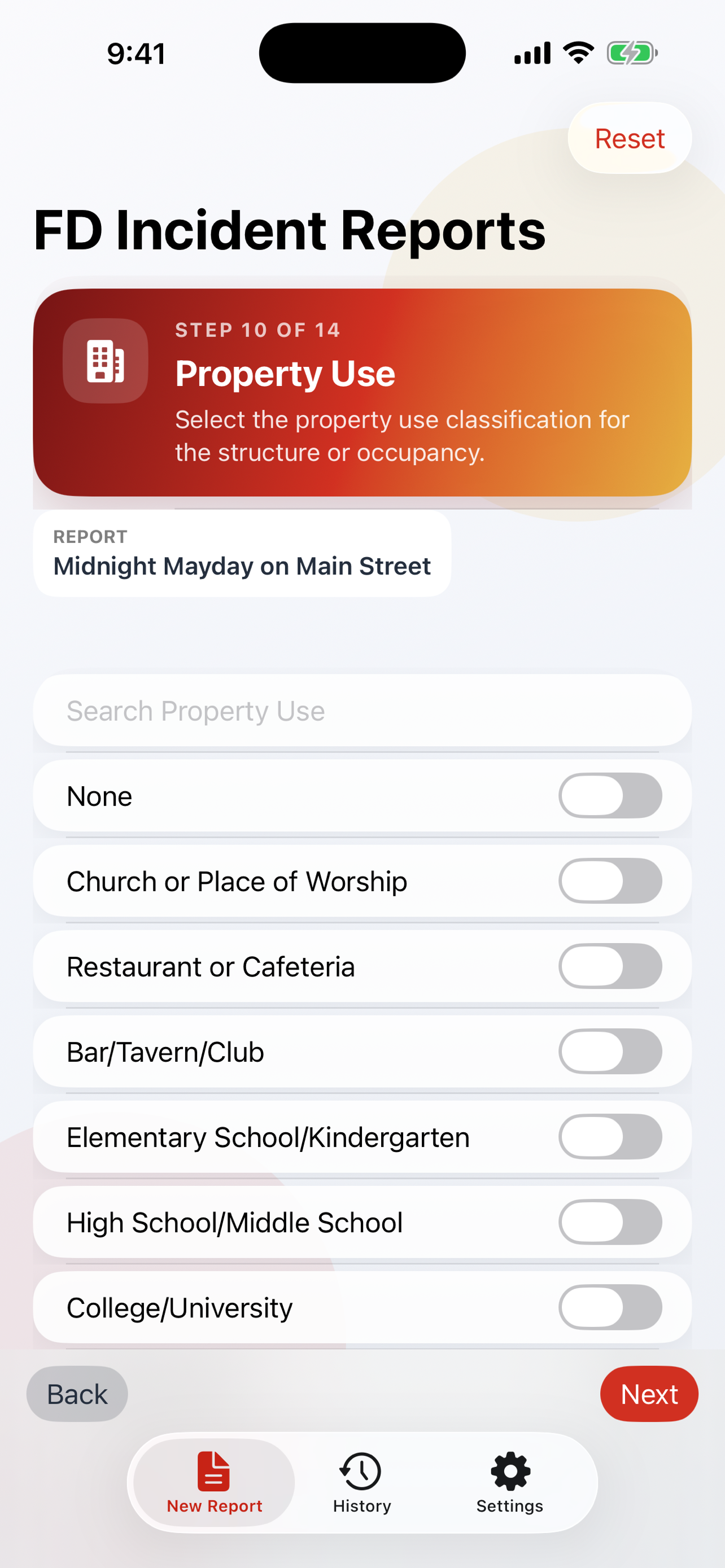Switch to the History tab
Viewport: 725px width, 1568px height.
(x=361, y=1485)
